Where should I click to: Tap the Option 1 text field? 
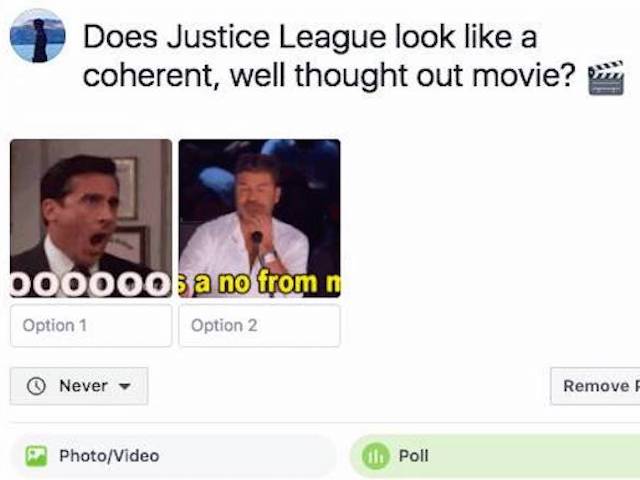[x=91, y=325]
